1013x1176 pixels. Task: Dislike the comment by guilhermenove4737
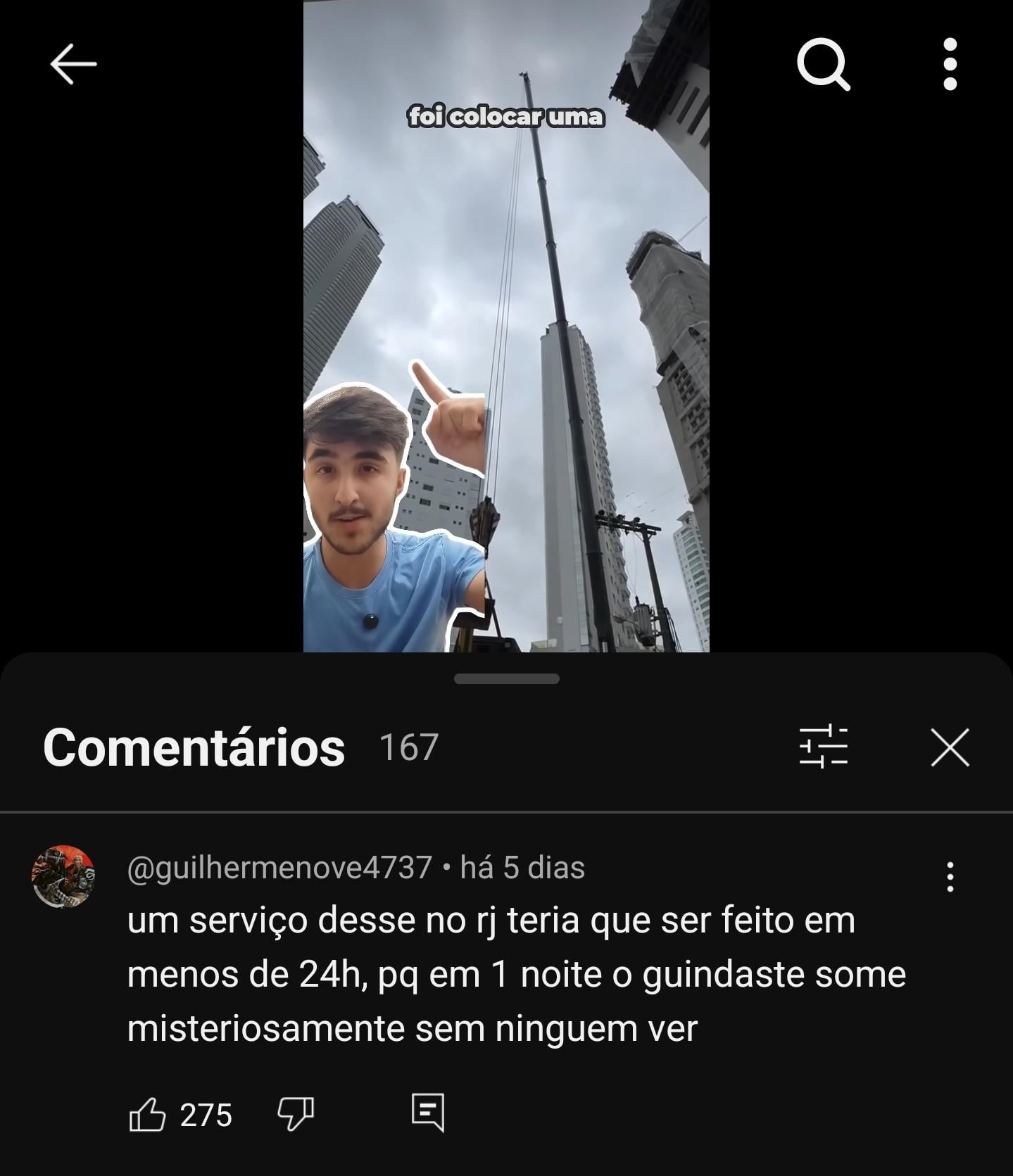click(x=296, y=1113)
